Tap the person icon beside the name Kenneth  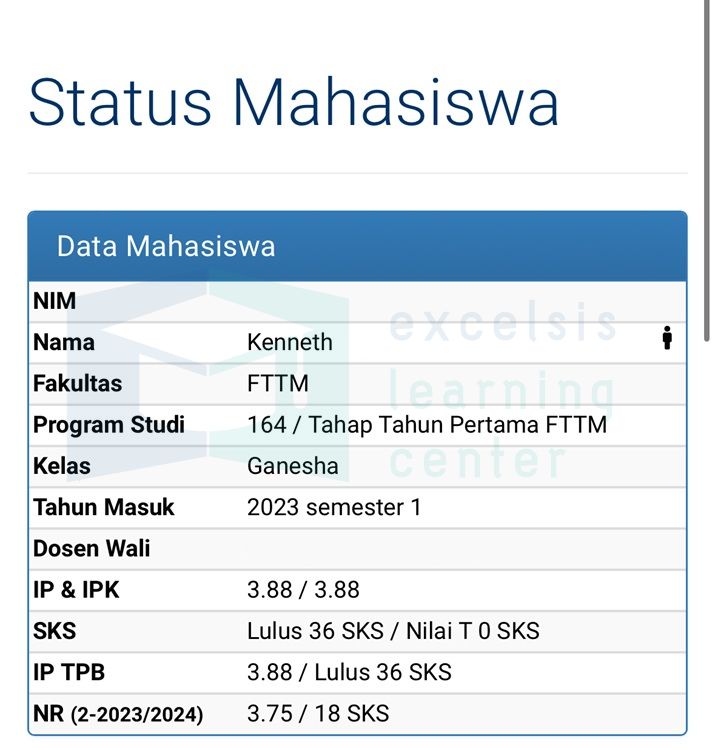pyautogui.click(x=667, y=339)
